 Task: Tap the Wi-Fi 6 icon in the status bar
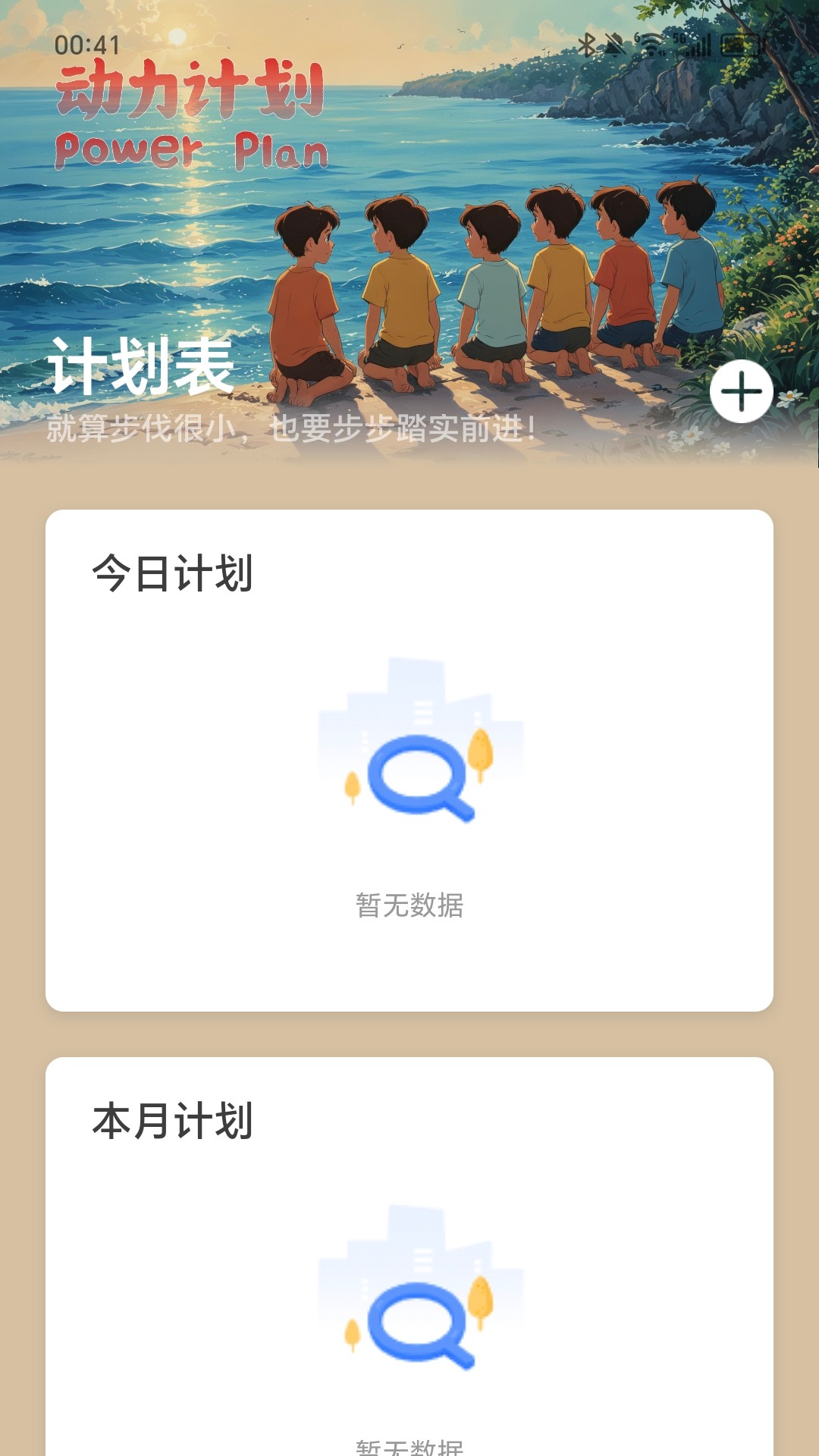[653, 44]
